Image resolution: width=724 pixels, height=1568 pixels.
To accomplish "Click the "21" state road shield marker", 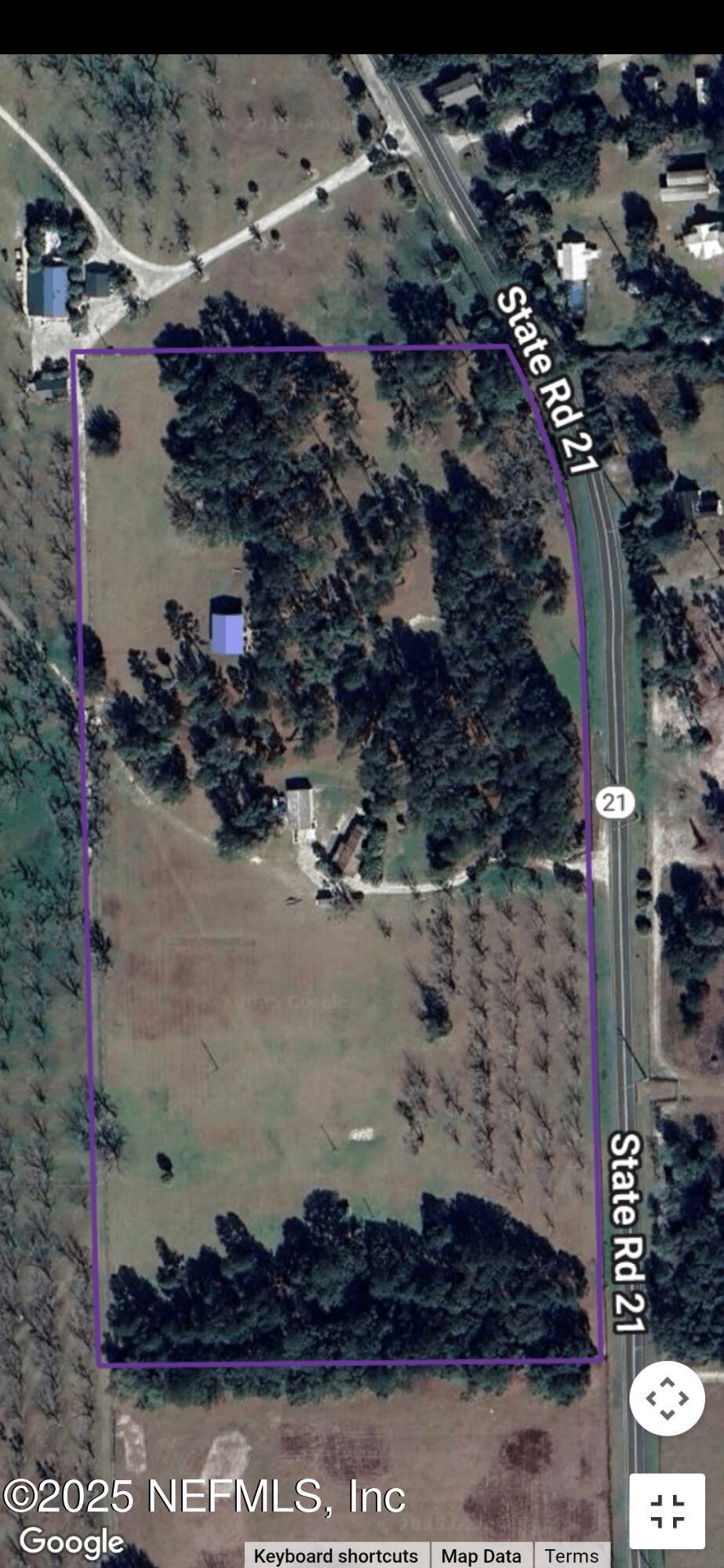I will click(x=616, y=800).
